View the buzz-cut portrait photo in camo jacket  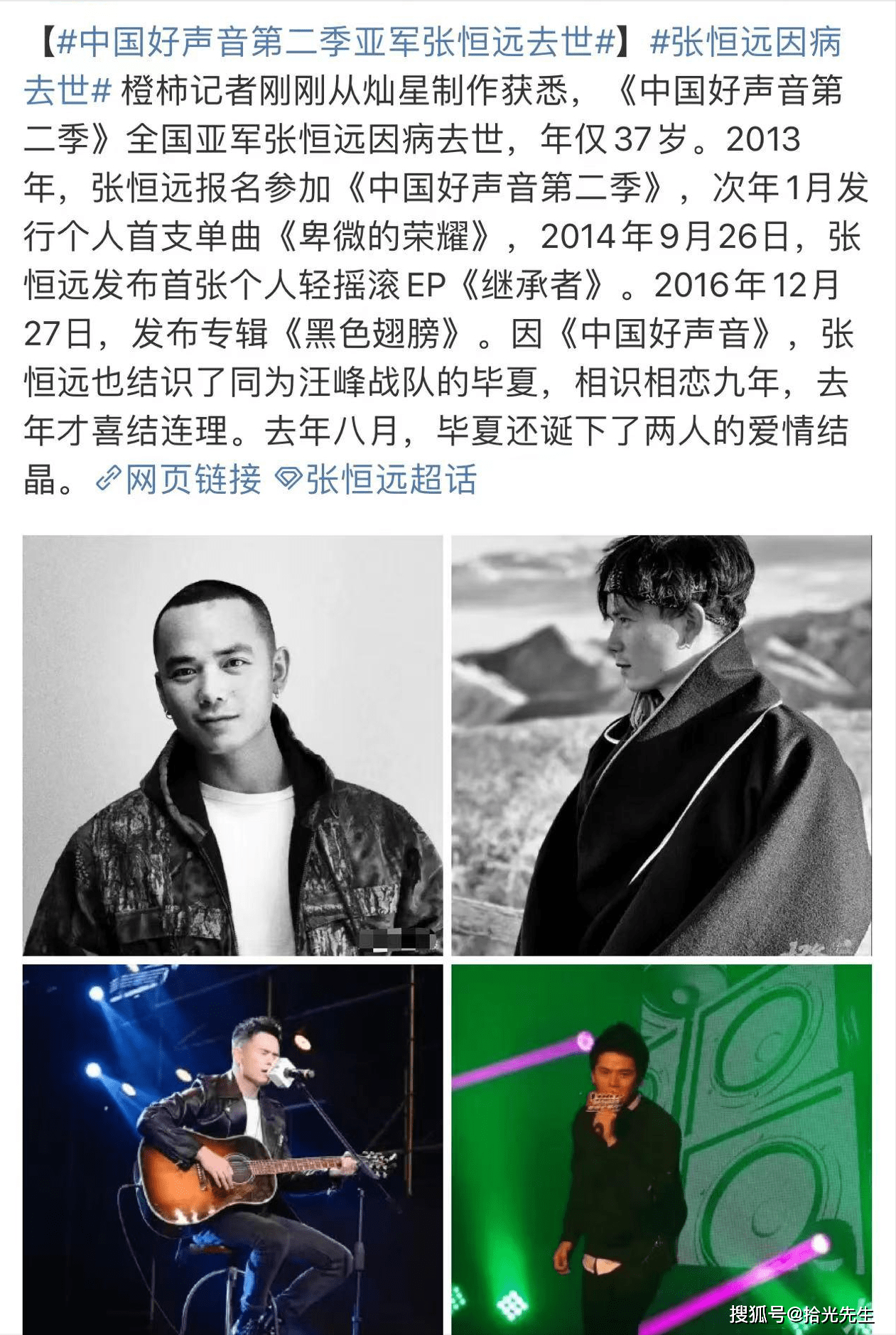pyautogui.click(x=232, y=745)
